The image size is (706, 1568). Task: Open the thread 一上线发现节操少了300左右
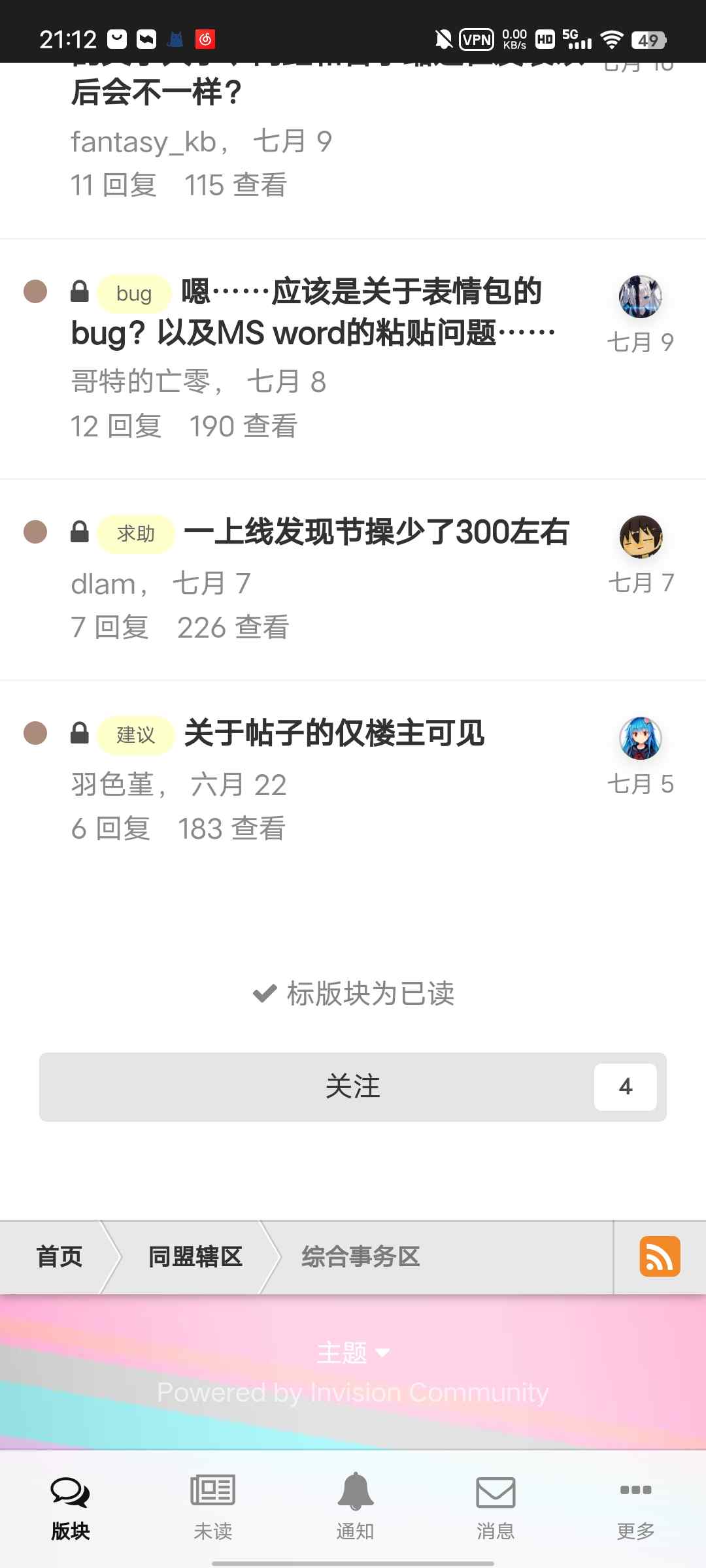tap(377, 532)
